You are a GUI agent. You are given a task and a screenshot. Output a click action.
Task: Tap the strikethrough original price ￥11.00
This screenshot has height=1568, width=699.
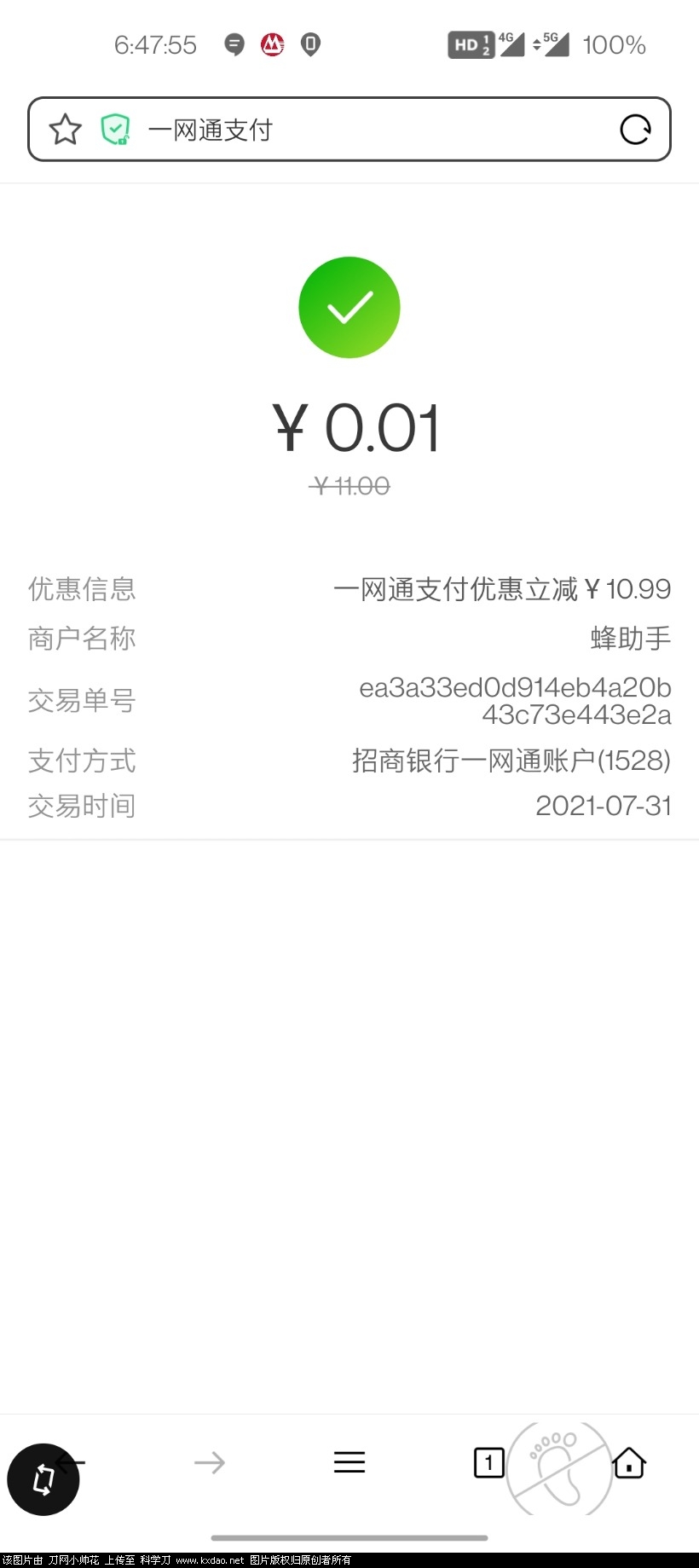click(349, 485)
